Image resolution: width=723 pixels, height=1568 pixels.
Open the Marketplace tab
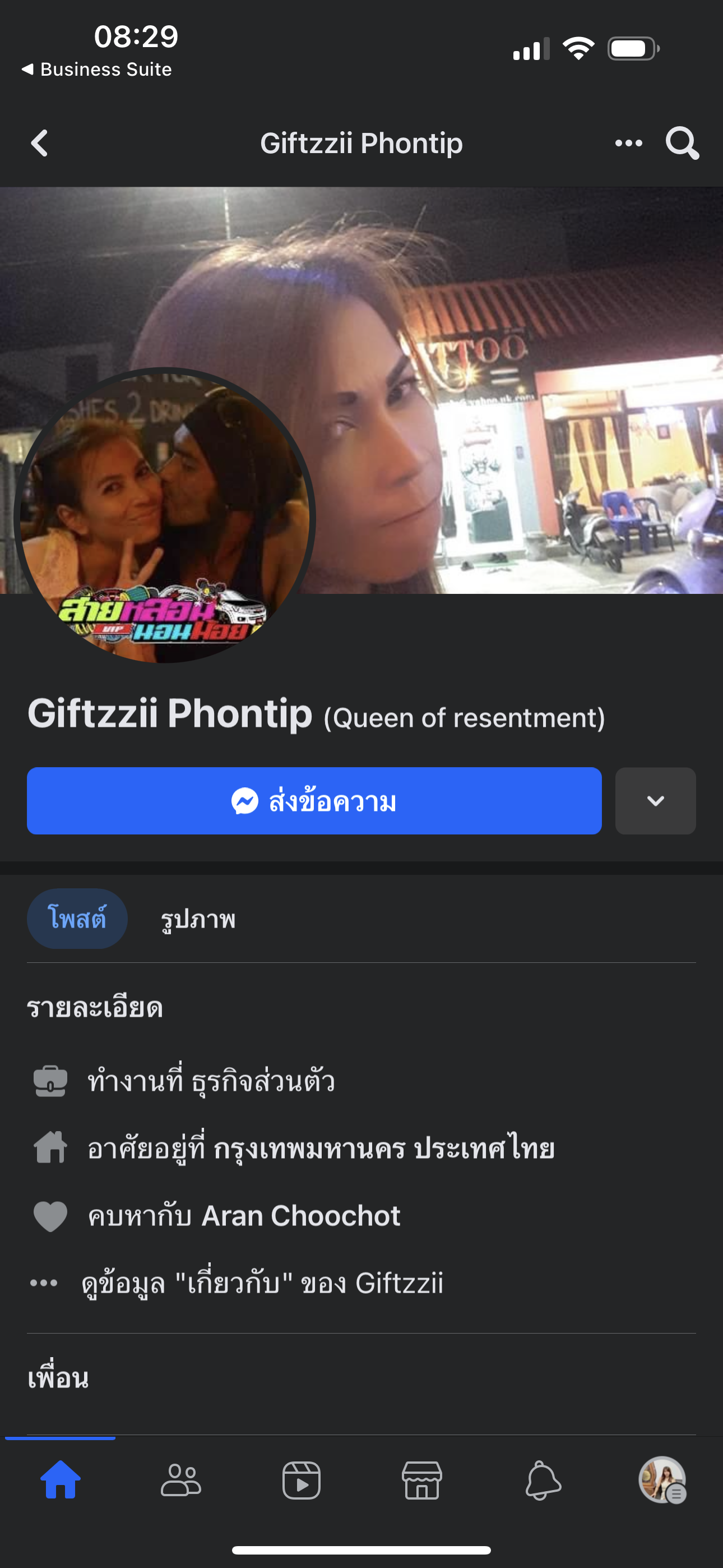[x=421, y=1480]
